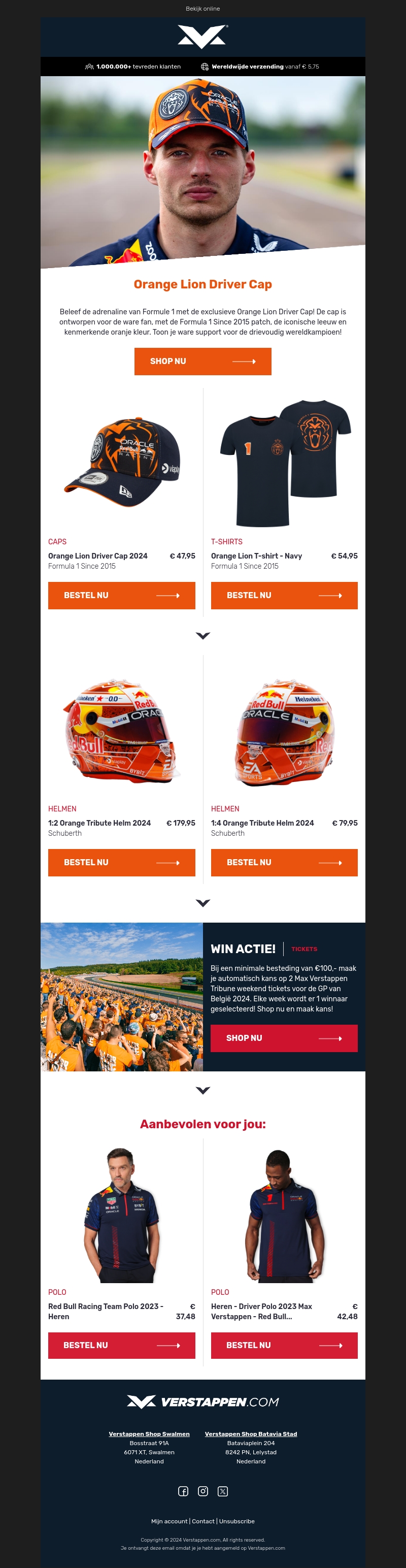The image size is (406, 1568).
Task: Open Verstappen Shop Swalmen link
Action: pyautogui.click(x=149, y=1434)
